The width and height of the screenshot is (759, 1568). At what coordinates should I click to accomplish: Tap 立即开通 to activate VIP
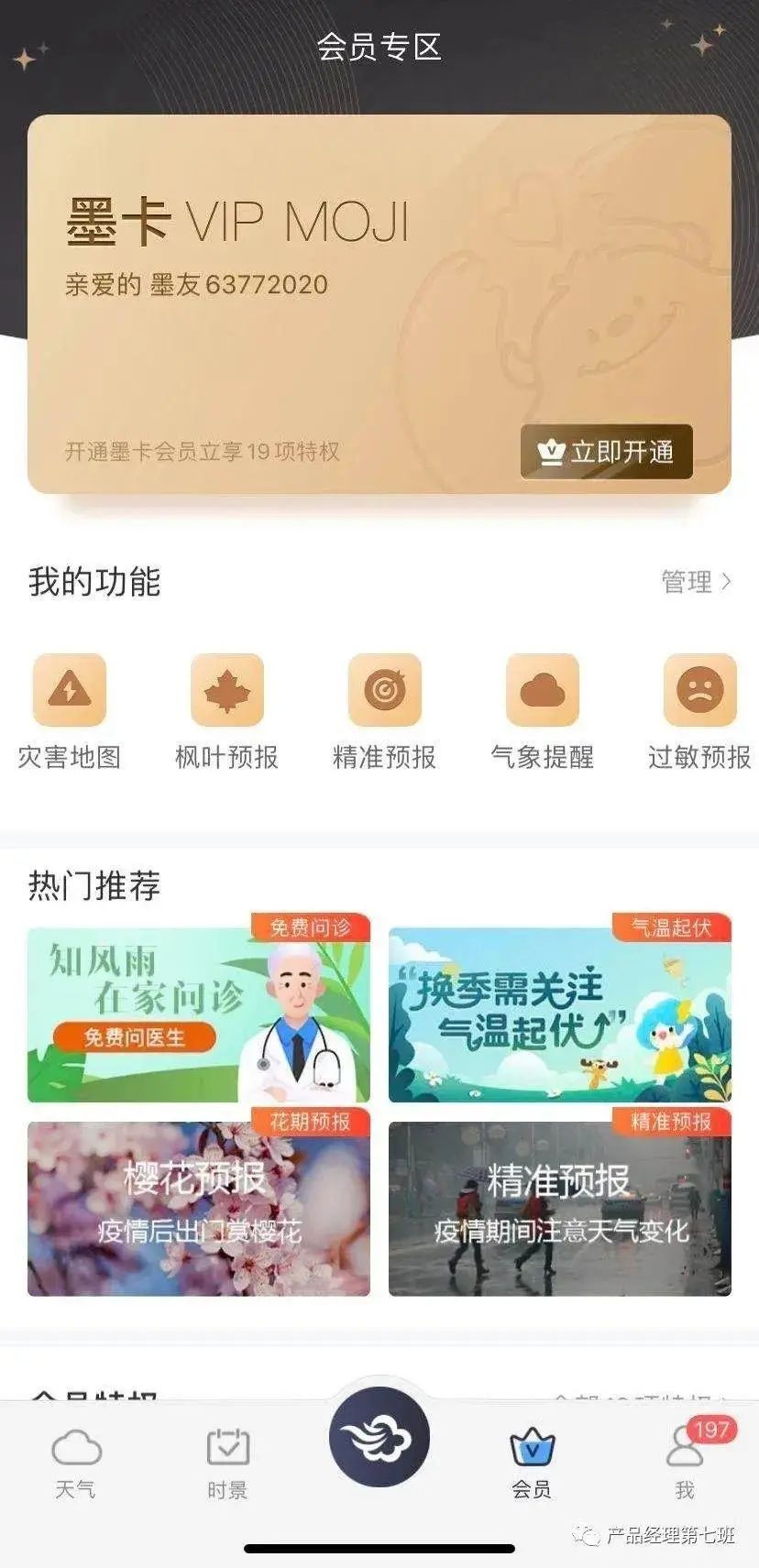click(606, 451)
